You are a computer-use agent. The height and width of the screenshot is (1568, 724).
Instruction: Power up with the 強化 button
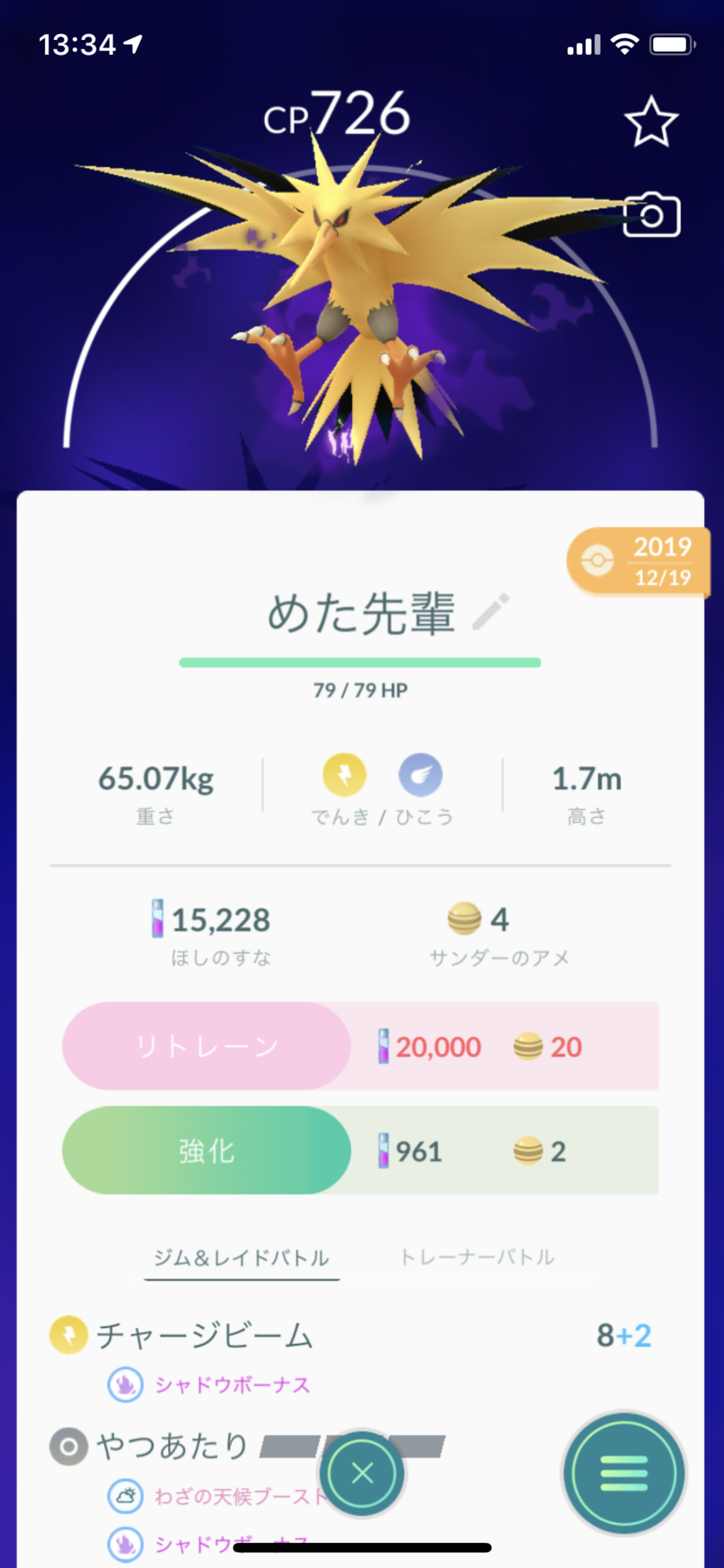point(206,1150)
